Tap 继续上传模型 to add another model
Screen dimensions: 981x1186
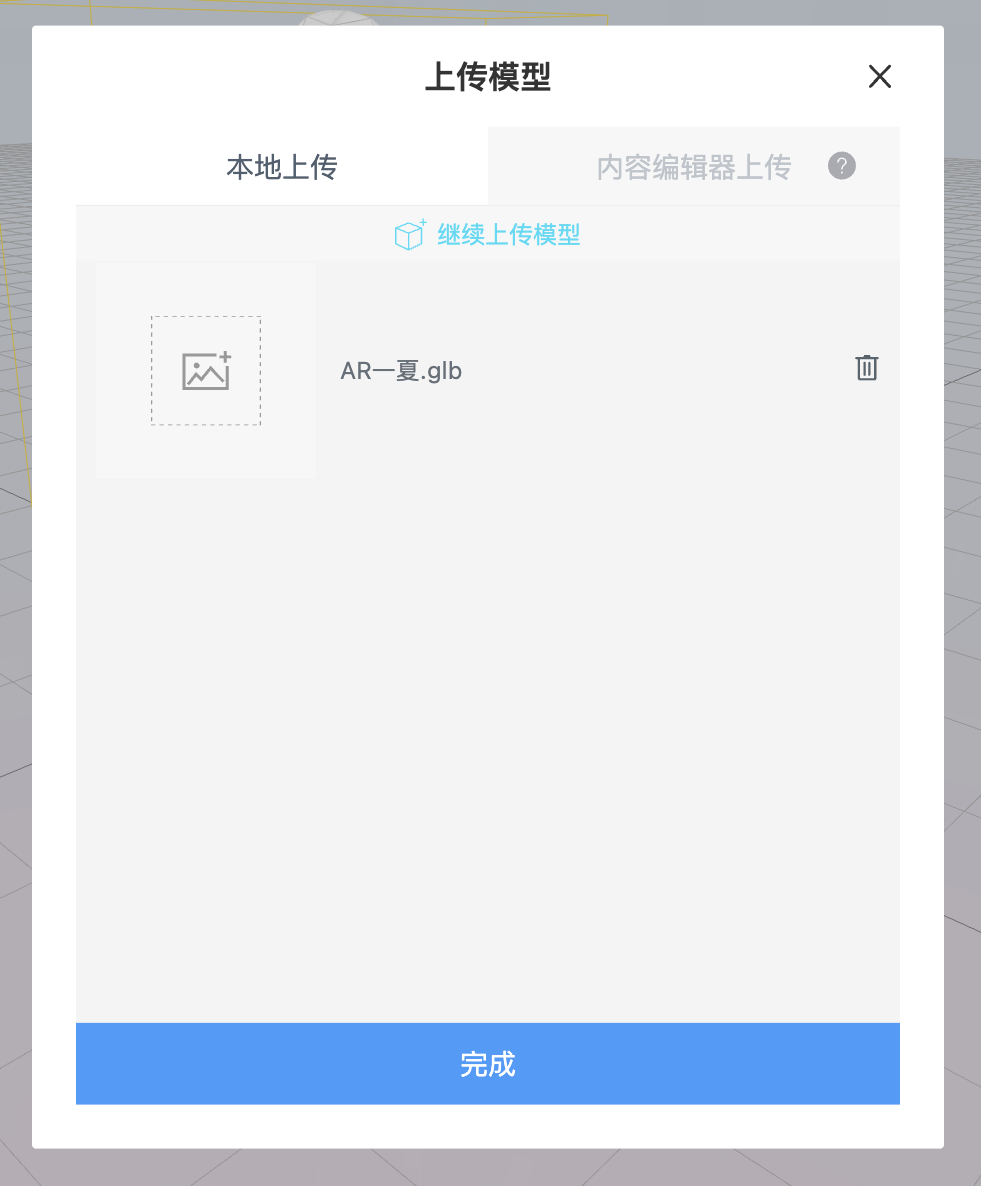488,236
